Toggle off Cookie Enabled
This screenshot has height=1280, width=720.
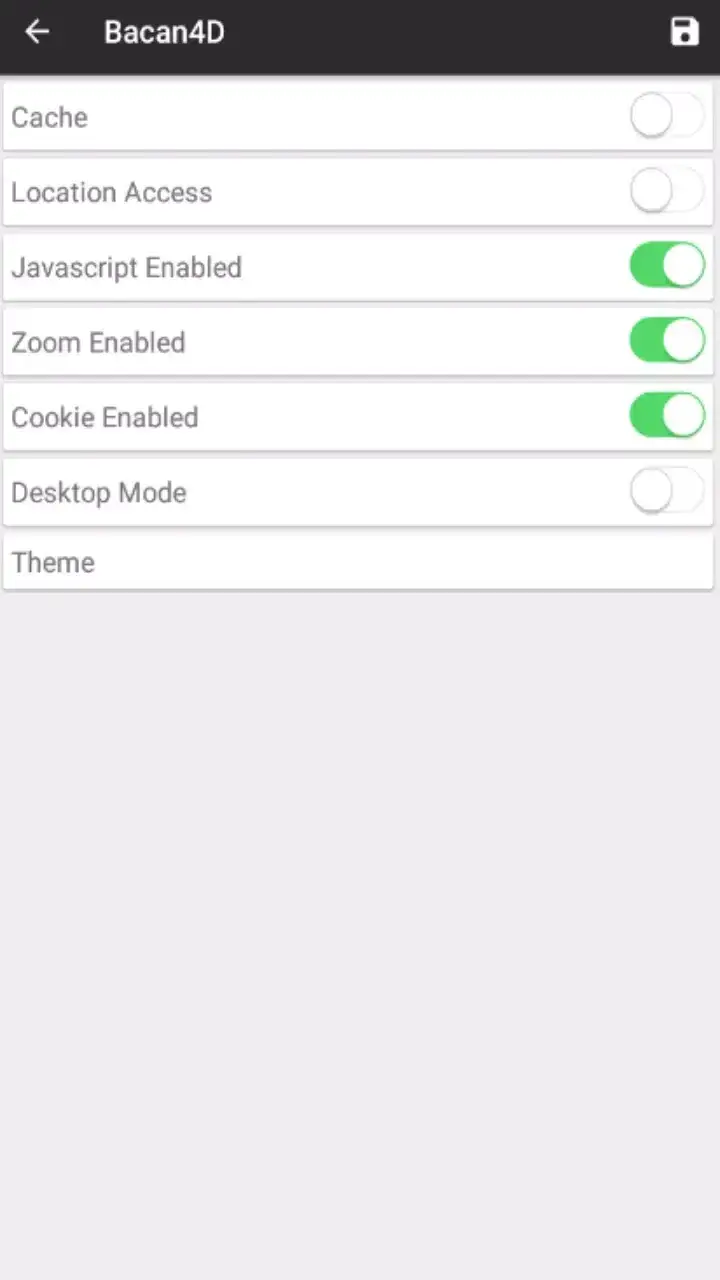[x=666, y=416]
